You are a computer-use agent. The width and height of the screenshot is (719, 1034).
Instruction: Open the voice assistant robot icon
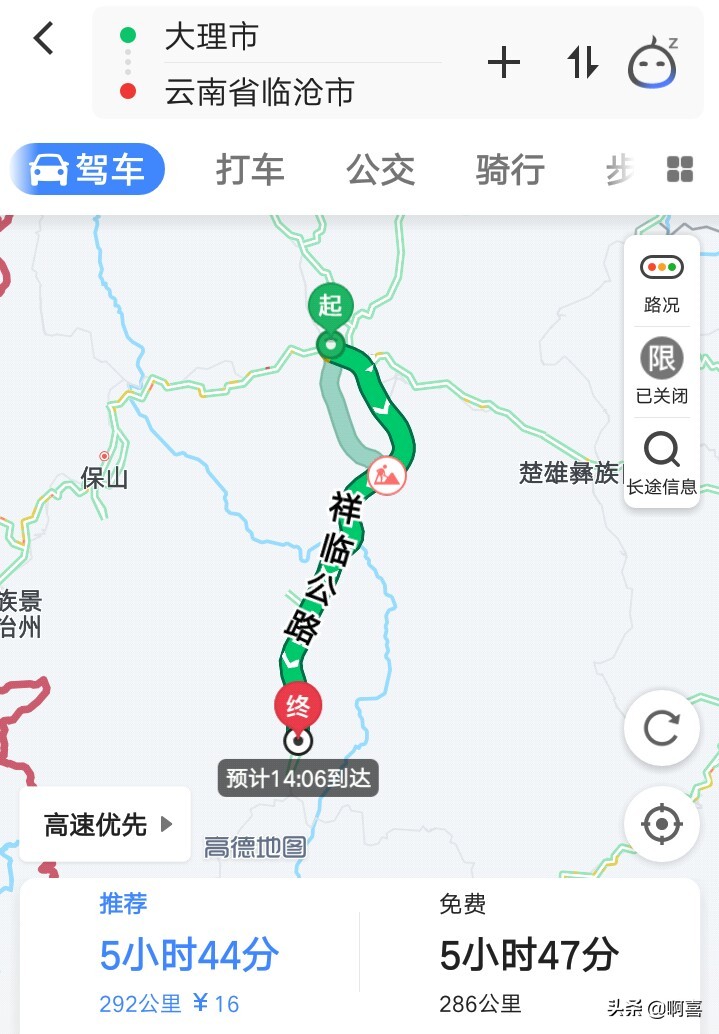click(653, 64)
